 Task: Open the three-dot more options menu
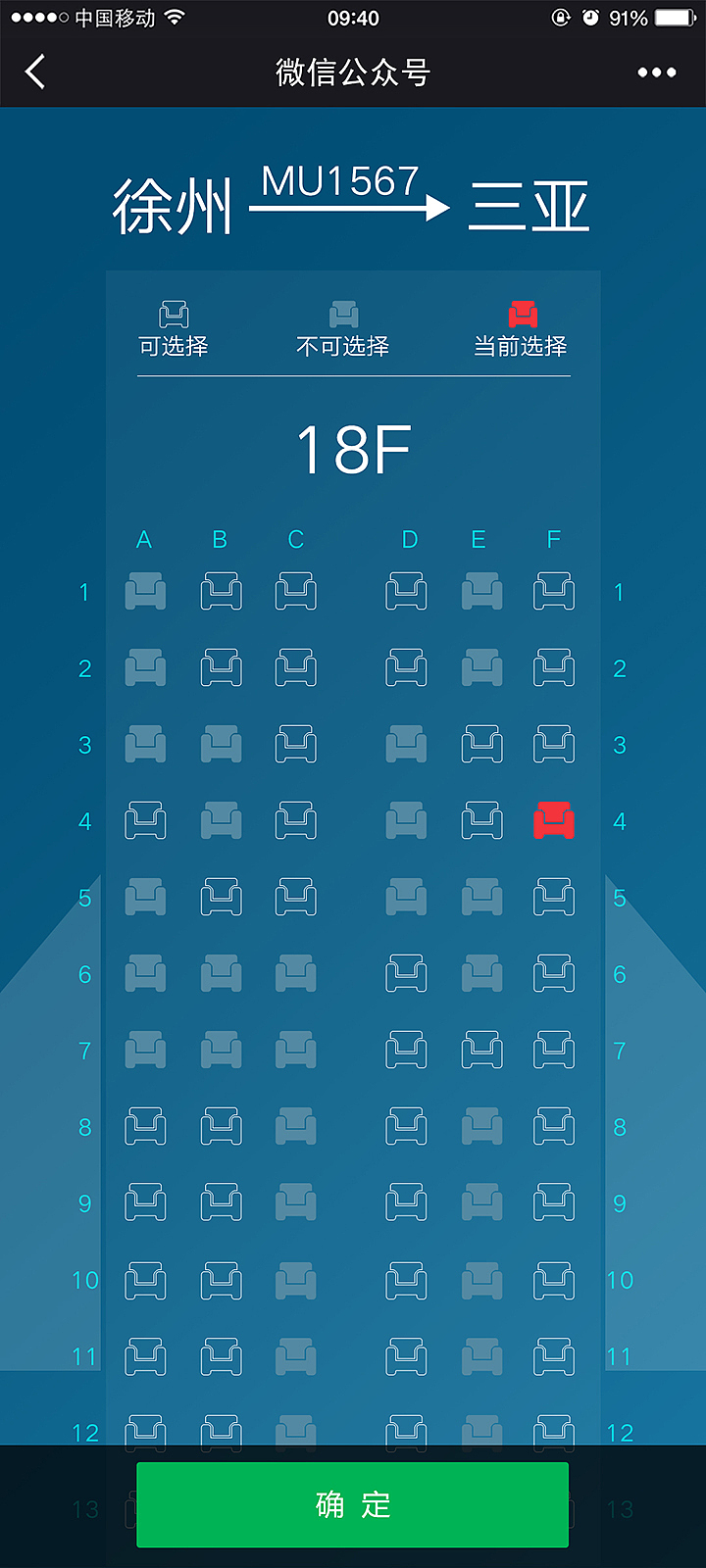[656, 73]
